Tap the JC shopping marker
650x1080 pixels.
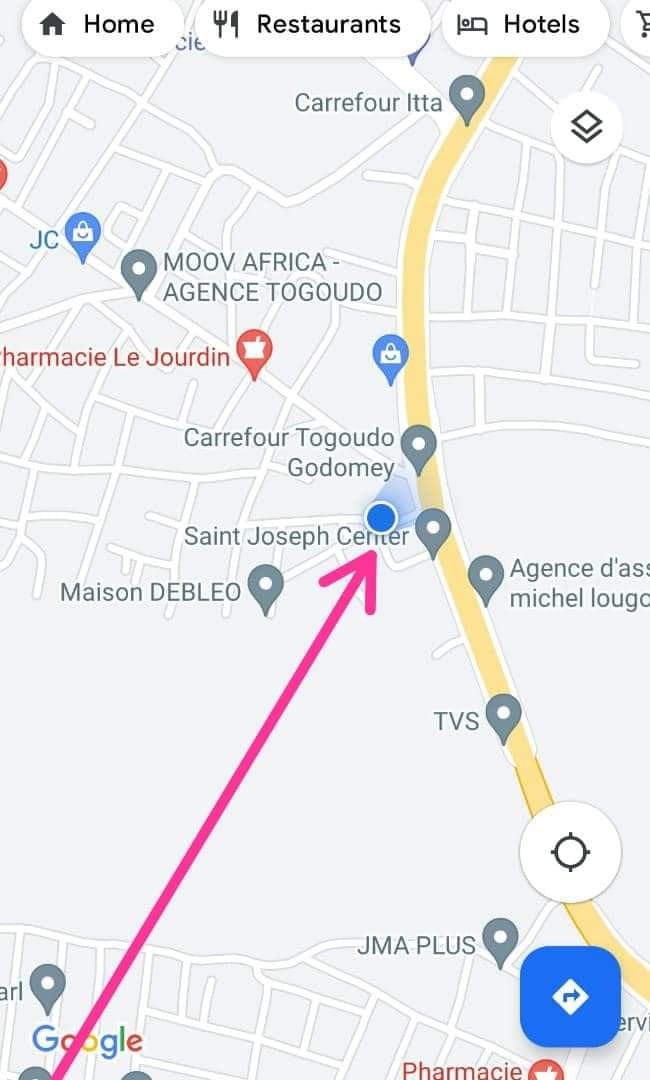(x=83, y=236)
